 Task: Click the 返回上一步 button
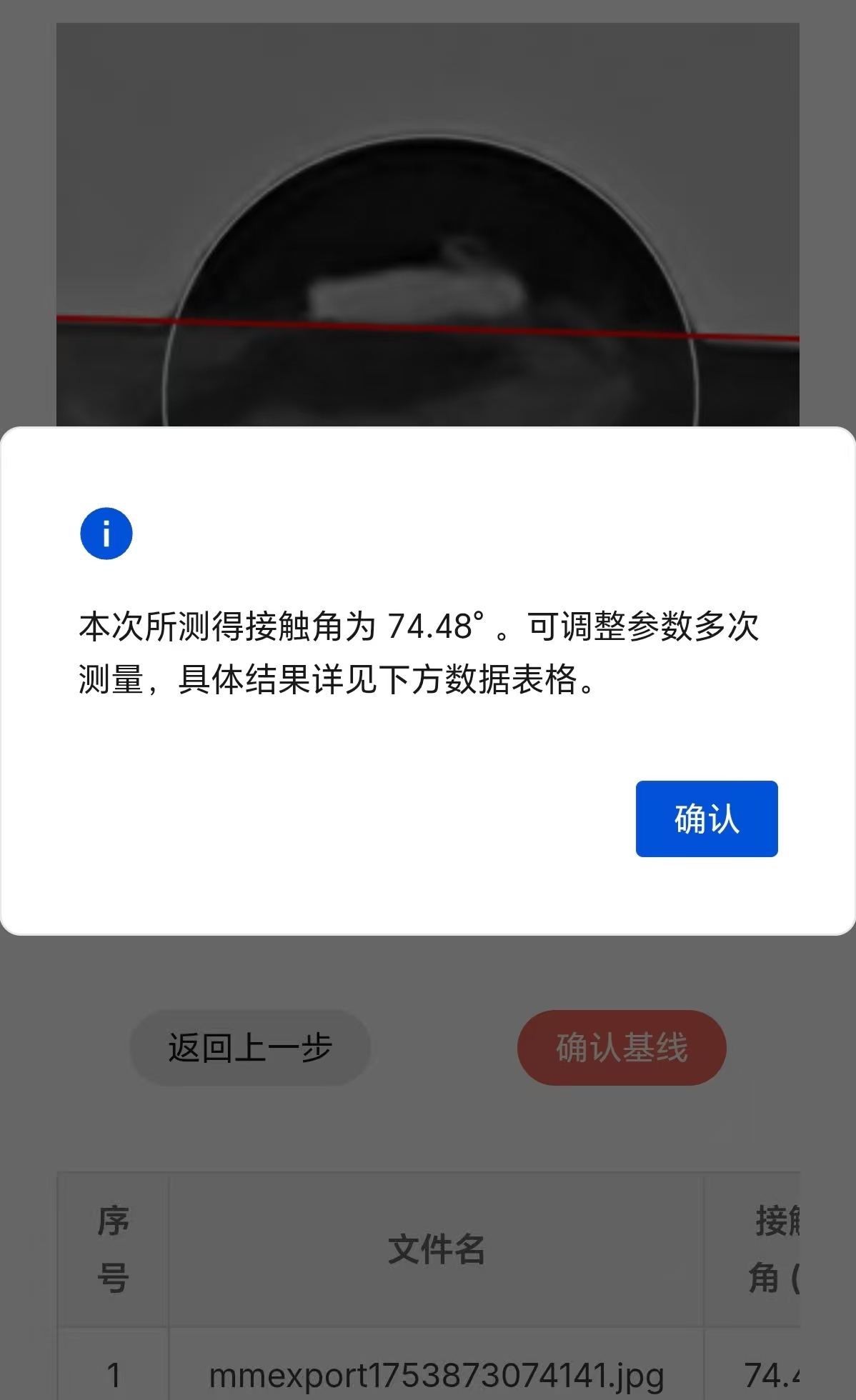point(249,1047)
